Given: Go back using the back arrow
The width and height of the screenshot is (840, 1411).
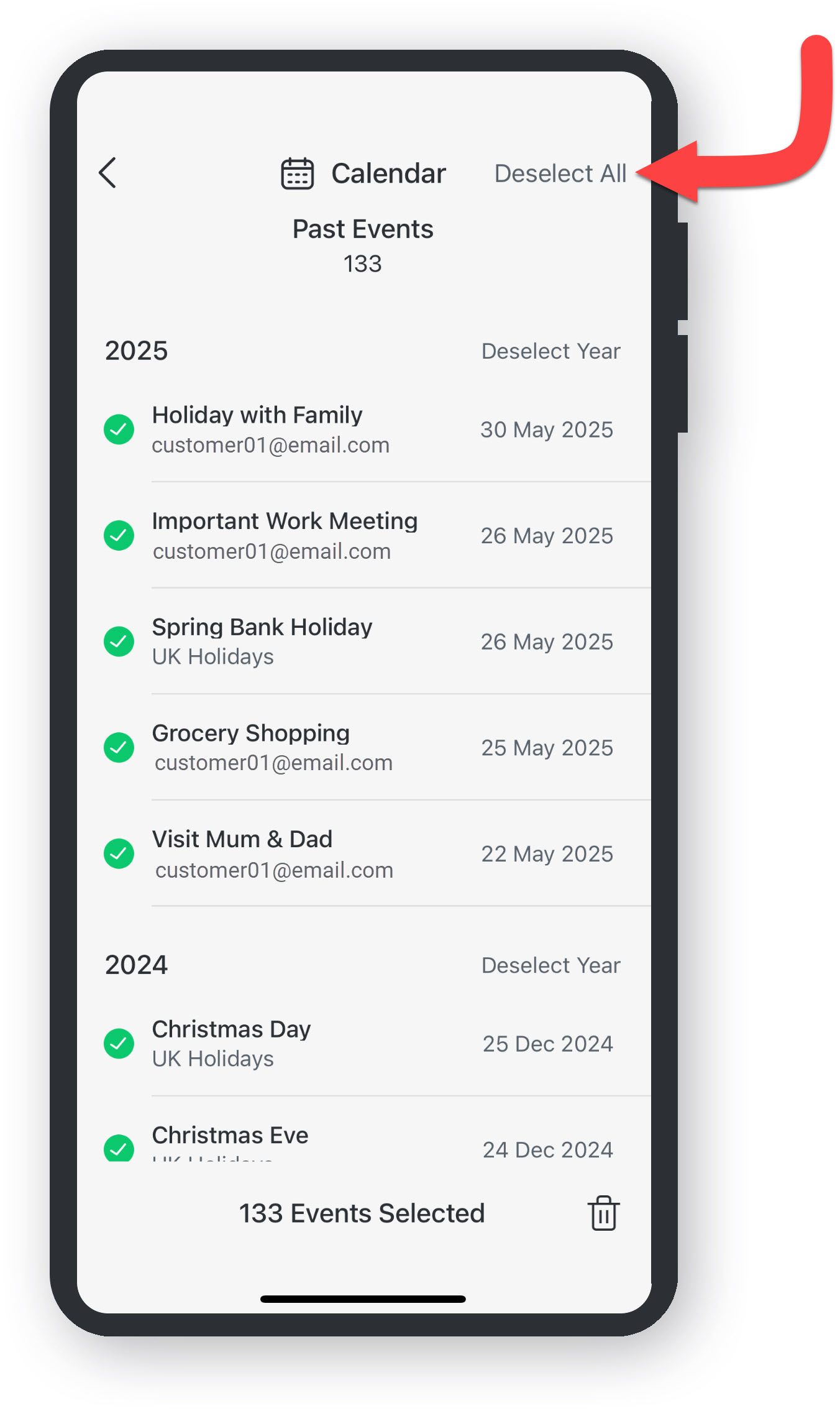Looking at the screenshot, I should (107, 173).
